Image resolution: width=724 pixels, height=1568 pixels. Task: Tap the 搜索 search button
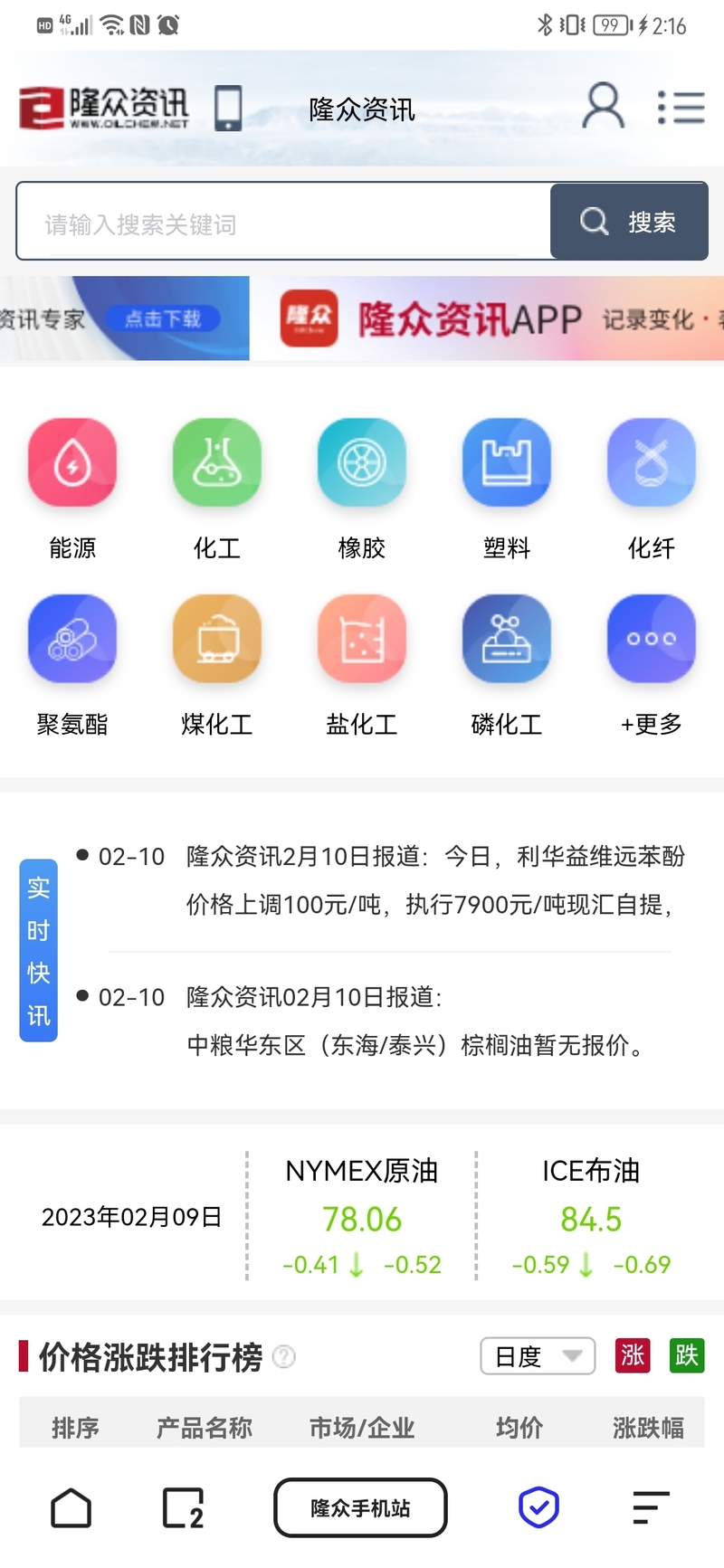tap(629, 222)
